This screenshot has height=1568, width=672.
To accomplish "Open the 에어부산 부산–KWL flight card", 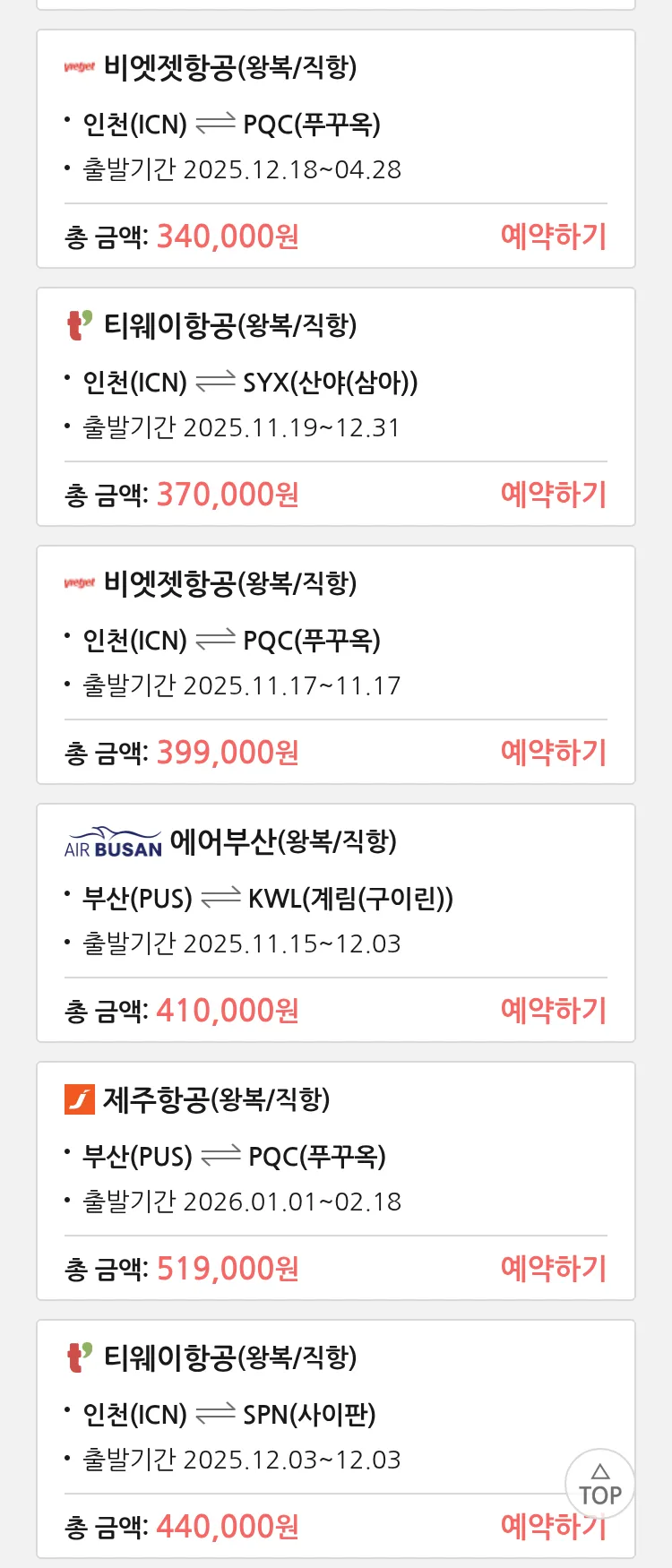I will click(335, 896).
